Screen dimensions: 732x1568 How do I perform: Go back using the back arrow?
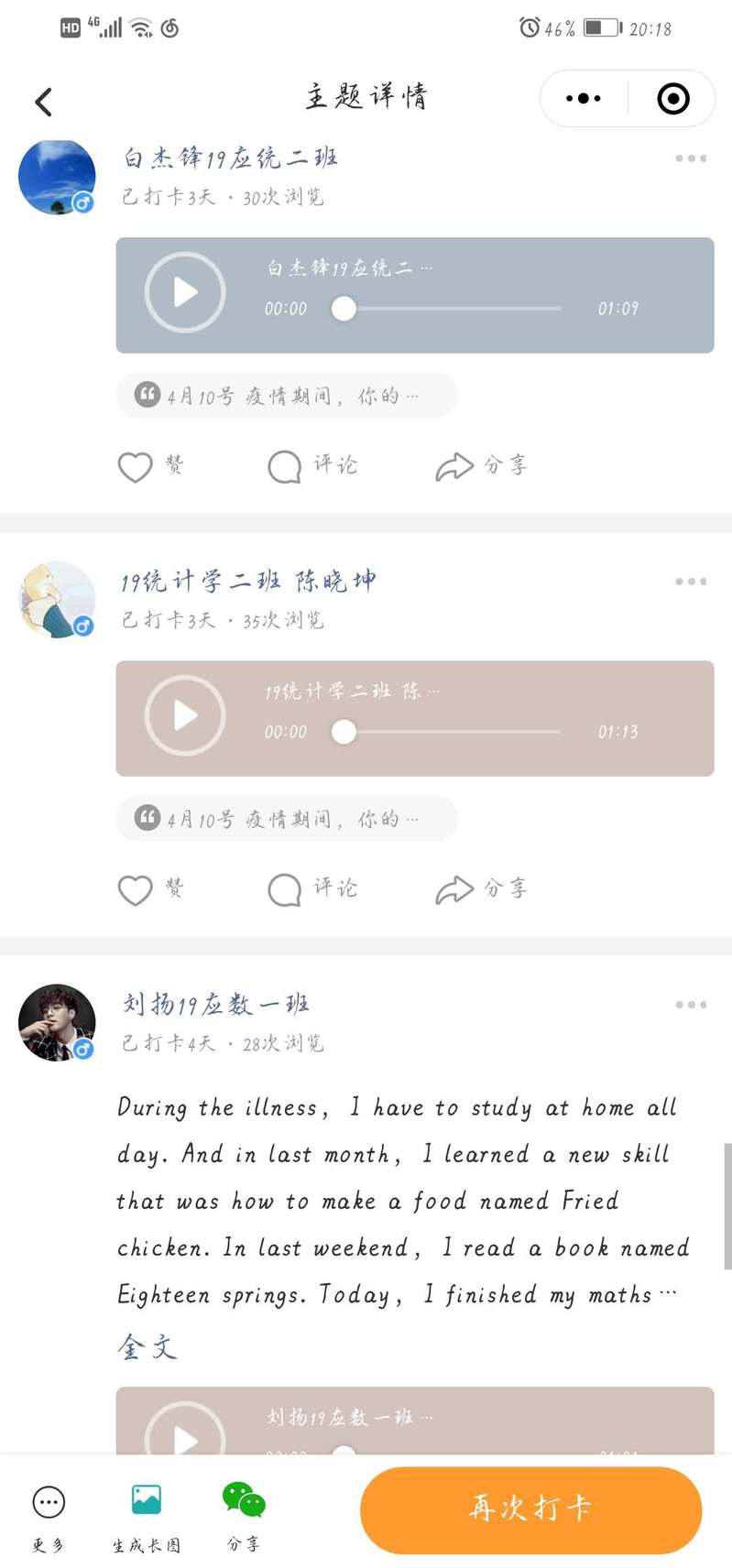pos(43,101)
